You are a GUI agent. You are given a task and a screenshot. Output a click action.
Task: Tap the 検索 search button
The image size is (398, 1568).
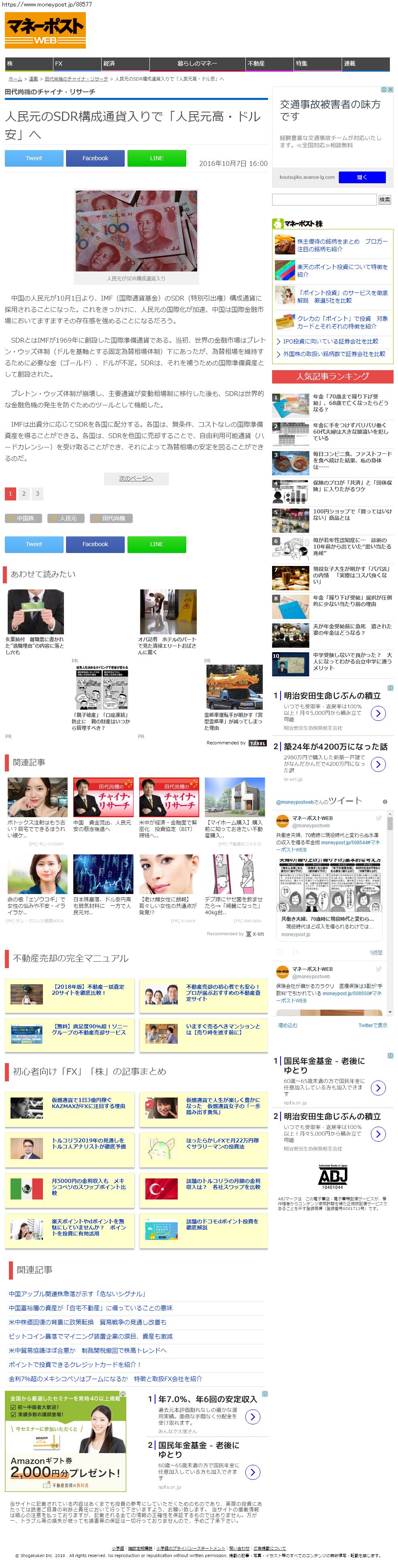385,200
